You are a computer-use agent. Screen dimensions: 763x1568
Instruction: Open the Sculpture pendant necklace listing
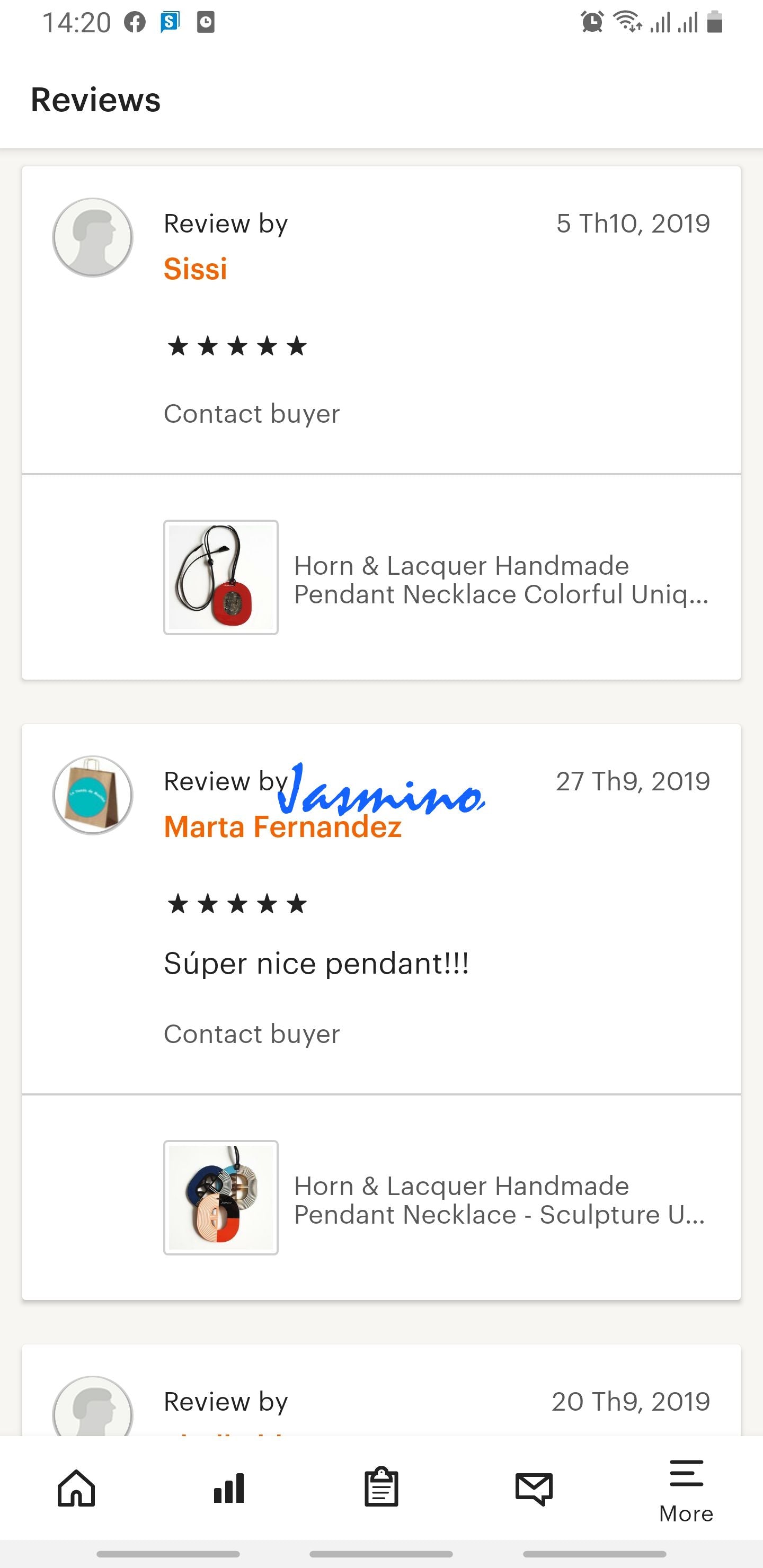coord(499,1200)
